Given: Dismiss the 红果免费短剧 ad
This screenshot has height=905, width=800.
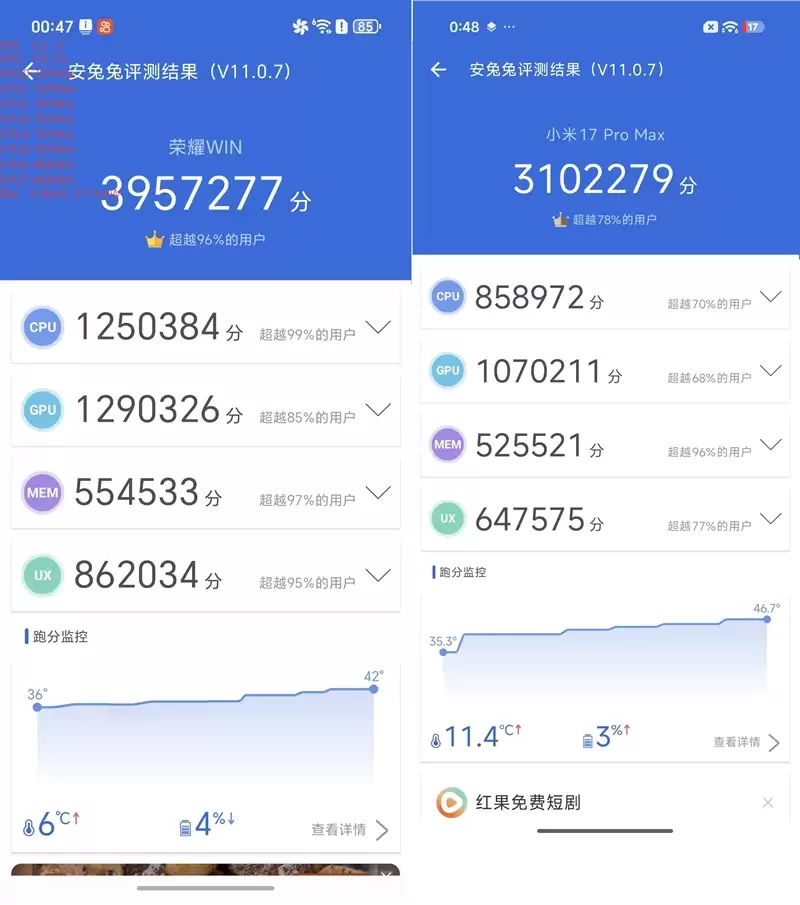Looking at the screenshot, I should 767,802.
